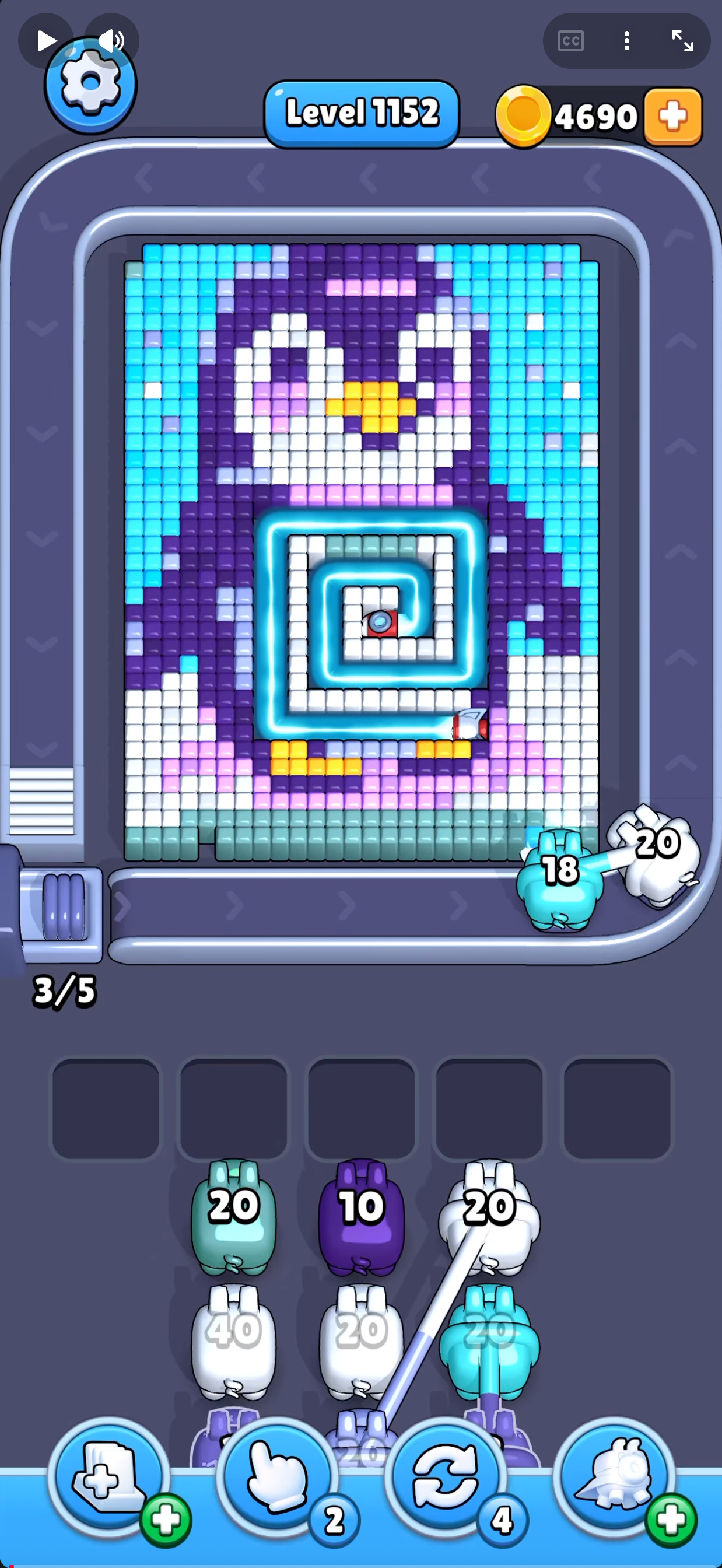Use the hand pick booster
The image size is (722, 1568).
pyautogui.click(x=278, y=1476)
